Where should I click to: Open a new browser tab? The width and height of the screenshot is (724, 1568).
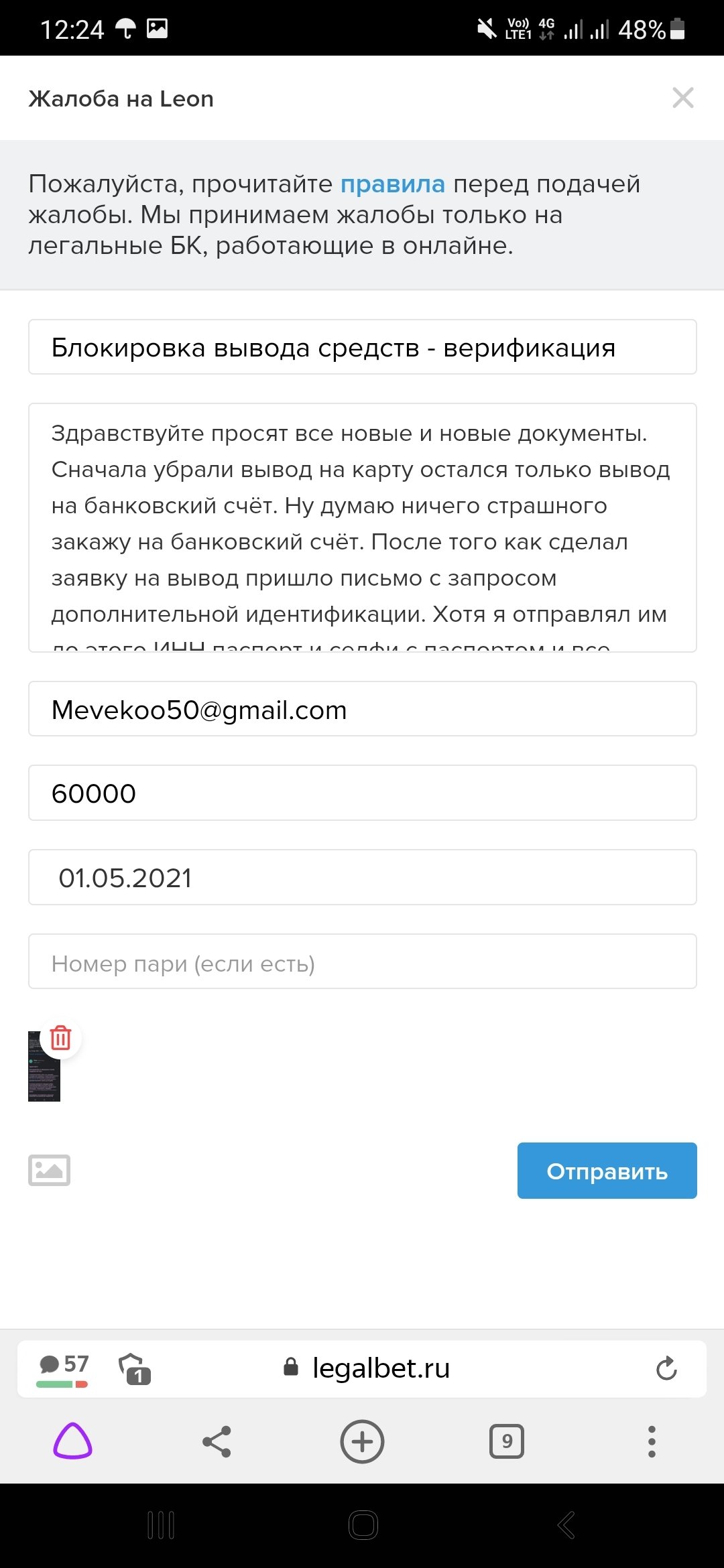pyautogui.click(x=362, y=1441)
